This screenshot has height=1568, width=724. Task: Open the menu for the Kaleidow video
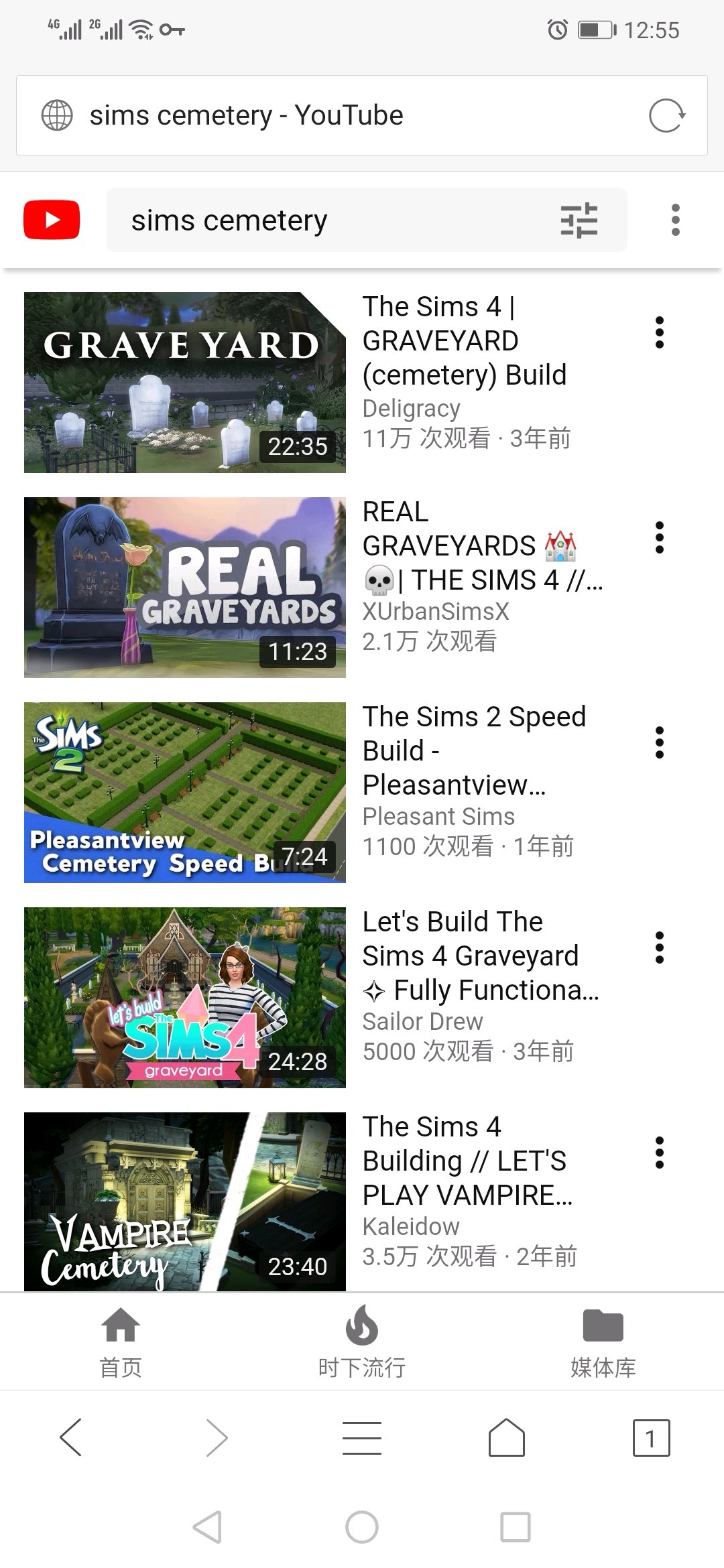tap(660, 1153)
